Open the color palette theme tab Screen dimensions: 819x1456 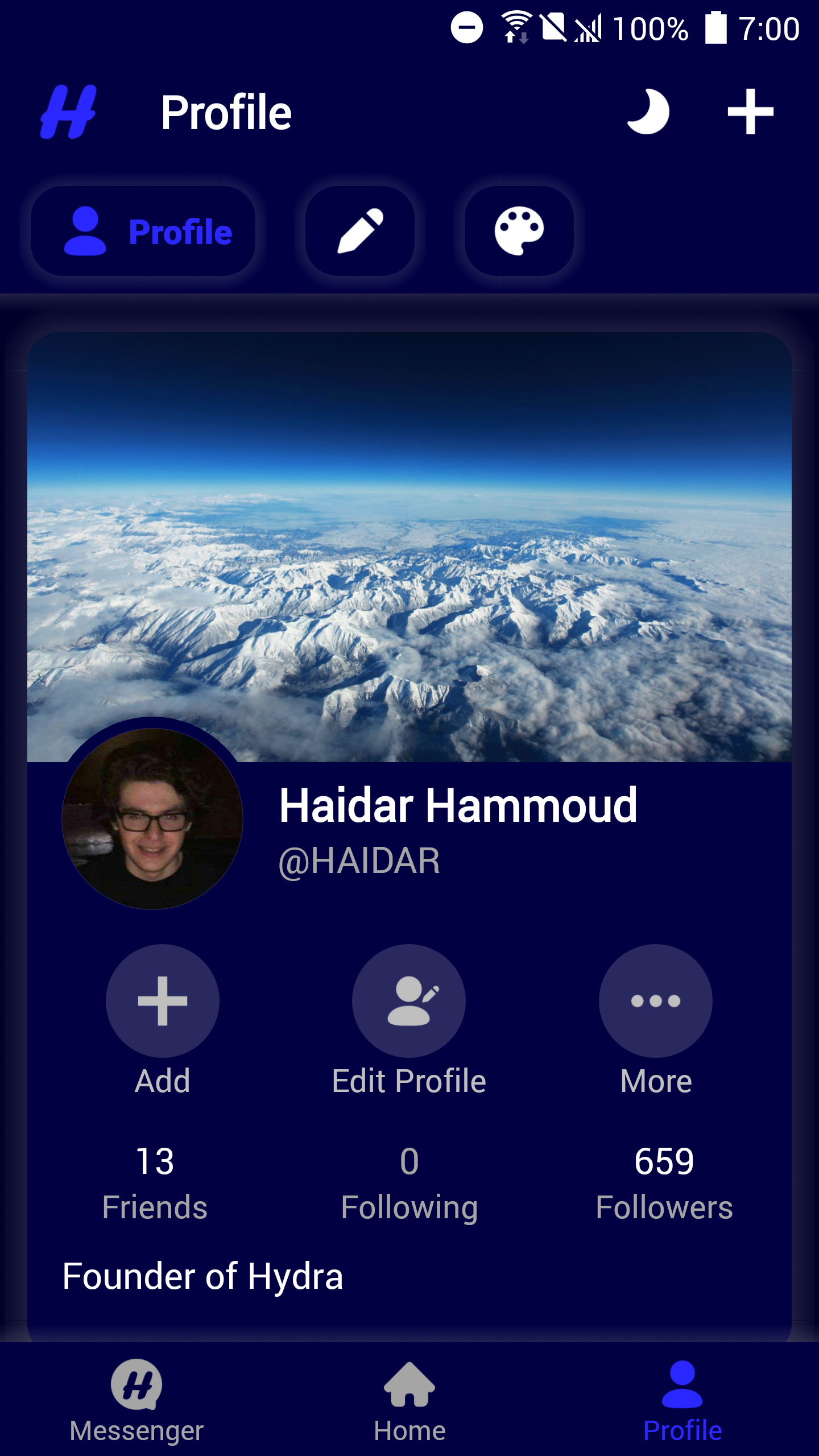(519, 231)
